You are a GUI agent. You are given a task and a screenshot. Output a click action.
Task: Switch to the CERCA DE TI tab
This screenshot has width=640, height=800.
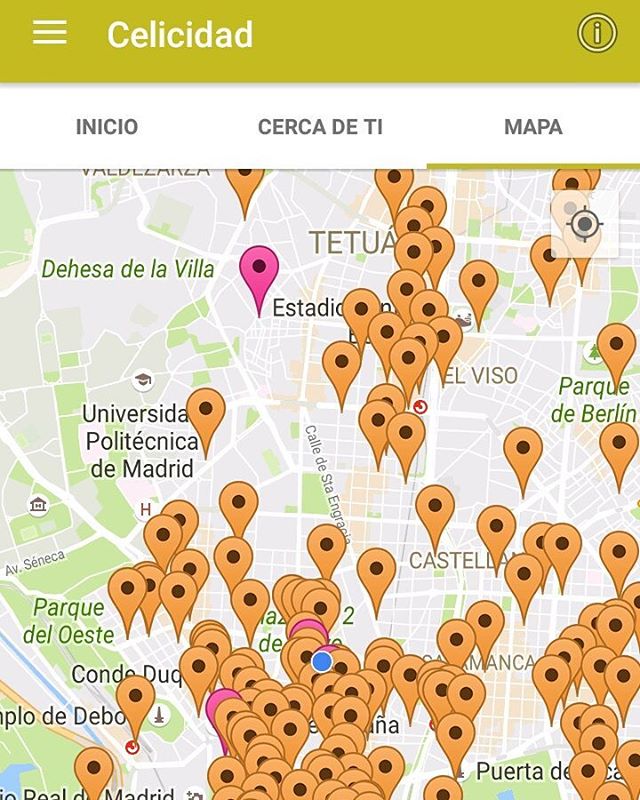tap(320, 127)
